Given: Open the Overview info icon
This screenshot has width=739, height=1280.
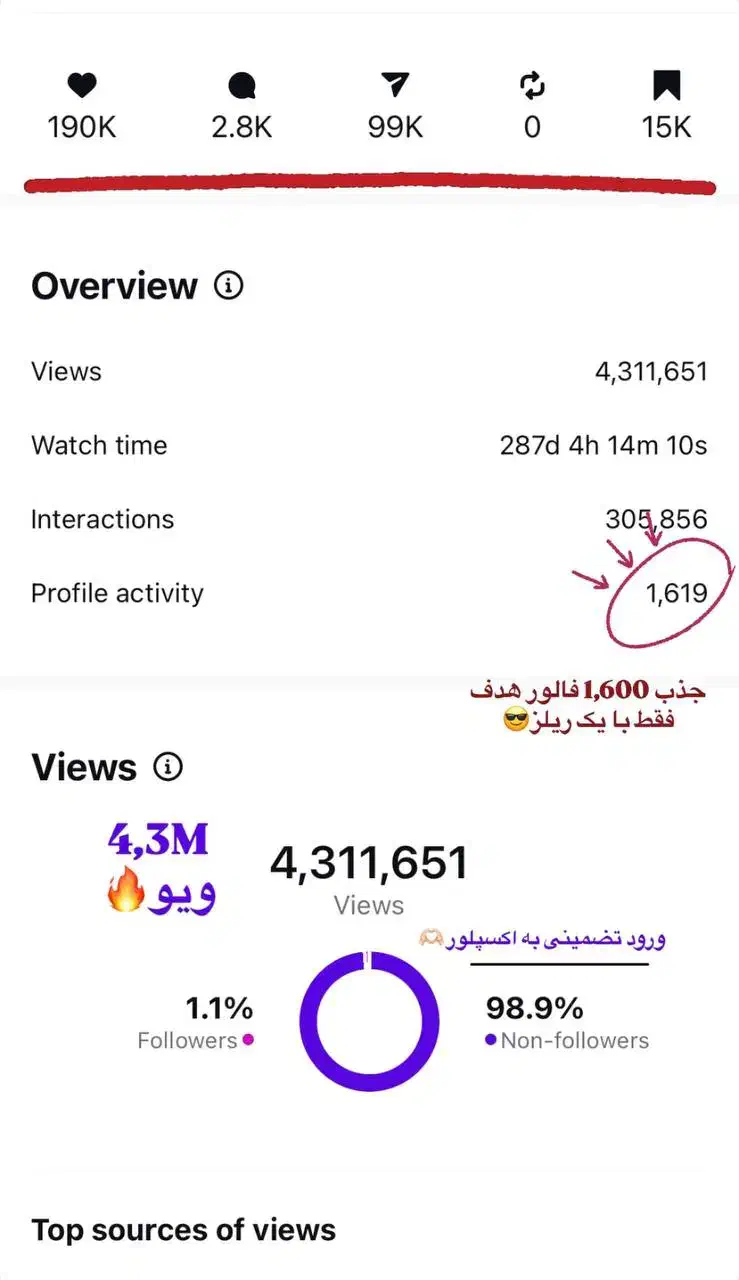Looking at the screenshot, I should tap(228, 287).
